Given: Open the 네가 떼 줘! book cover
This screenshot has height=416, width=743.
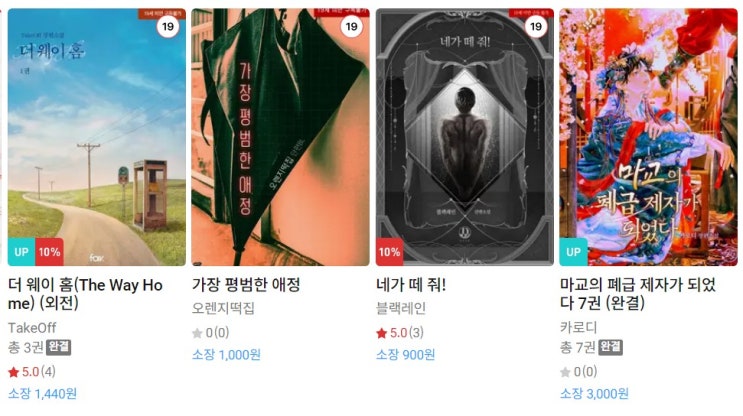Looking at the screenshot, I should [x=464, y=137].
